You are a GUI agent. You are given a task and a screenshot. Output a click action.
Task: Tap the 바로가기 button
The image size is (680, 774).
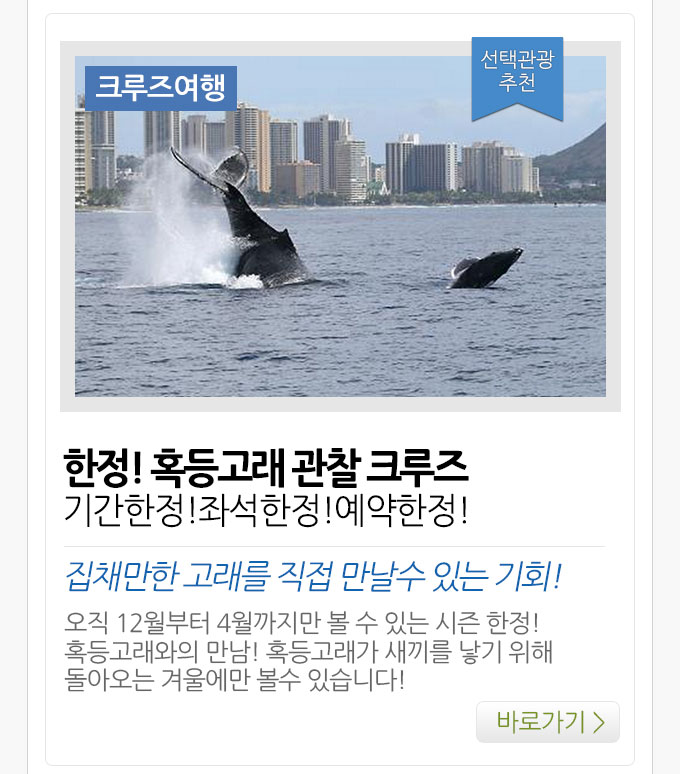coord(548,722)
